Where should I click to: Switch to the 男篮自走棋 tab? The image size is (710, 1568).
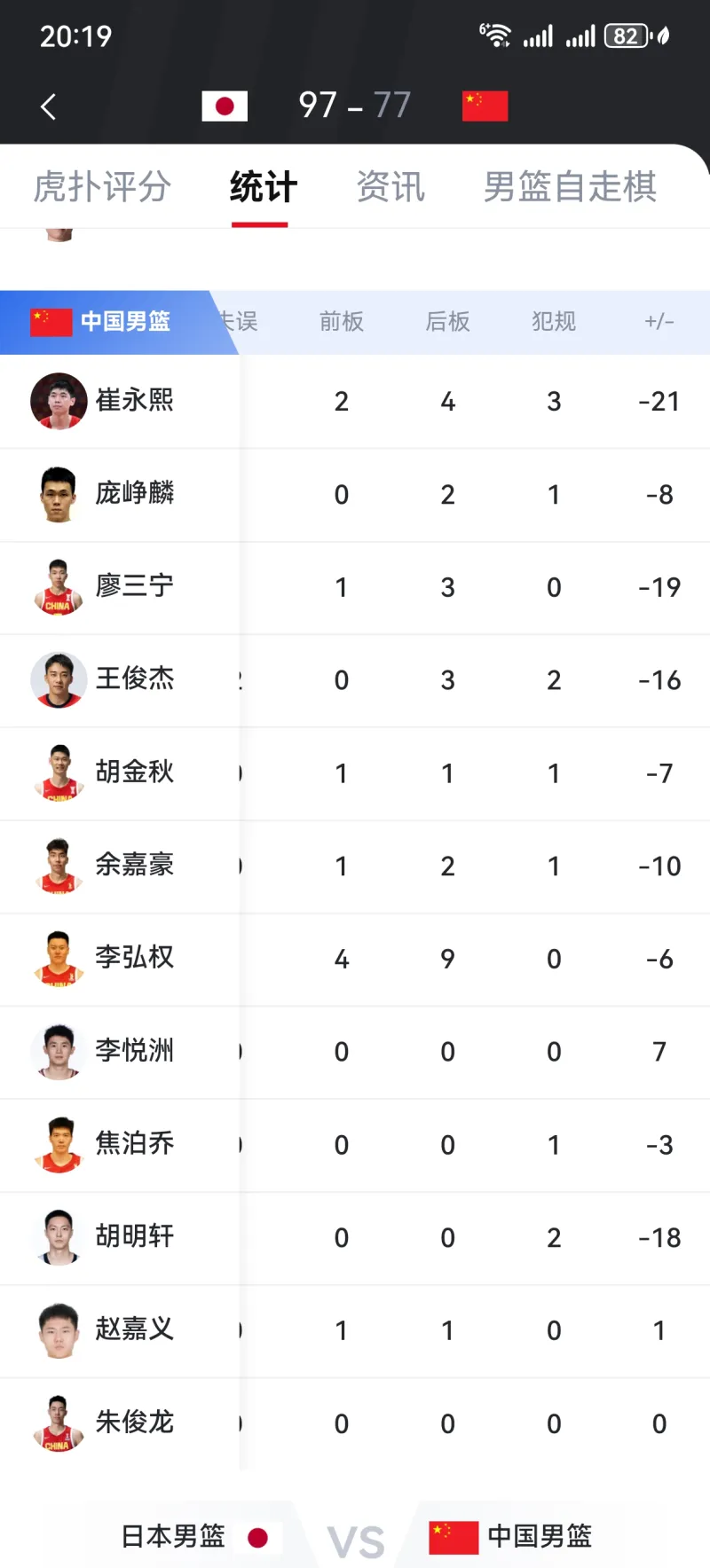click(570, 187)
